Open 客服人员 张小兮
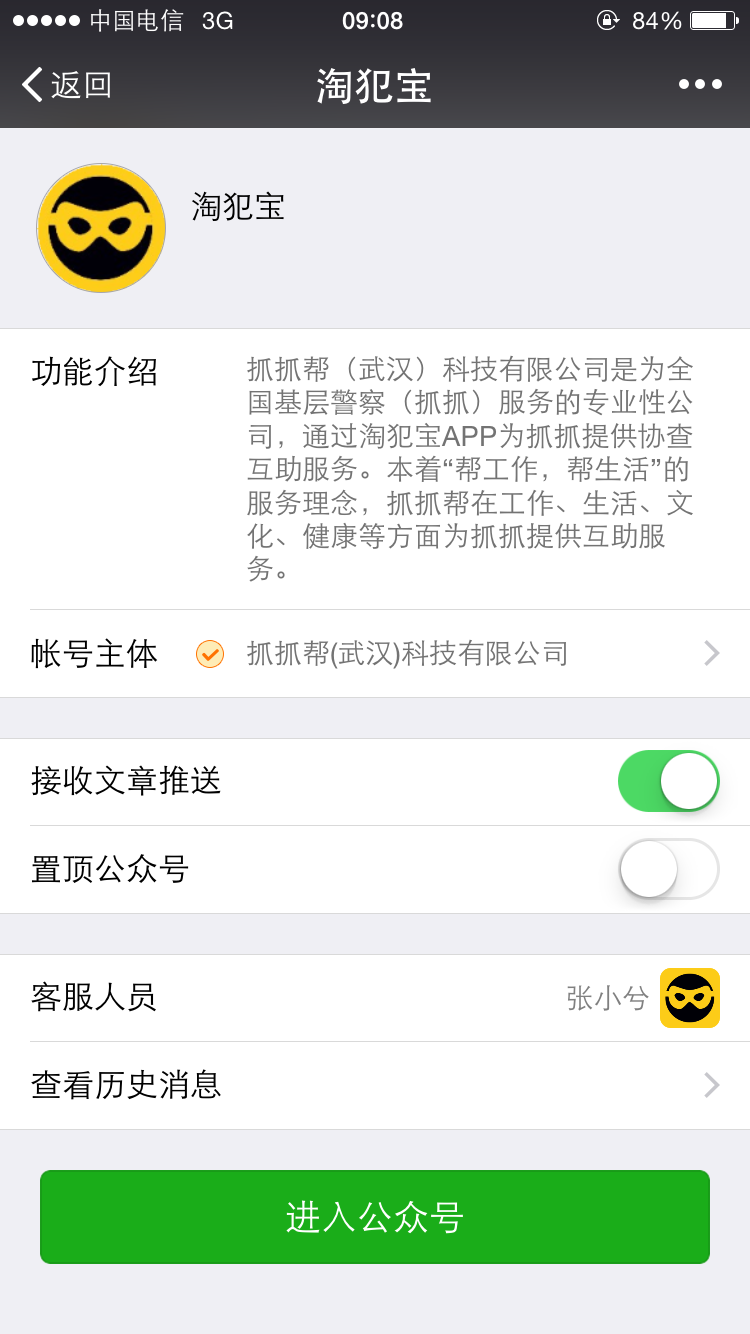The height and width of the screenshot is (1334, 750). [x=375, y=998]
